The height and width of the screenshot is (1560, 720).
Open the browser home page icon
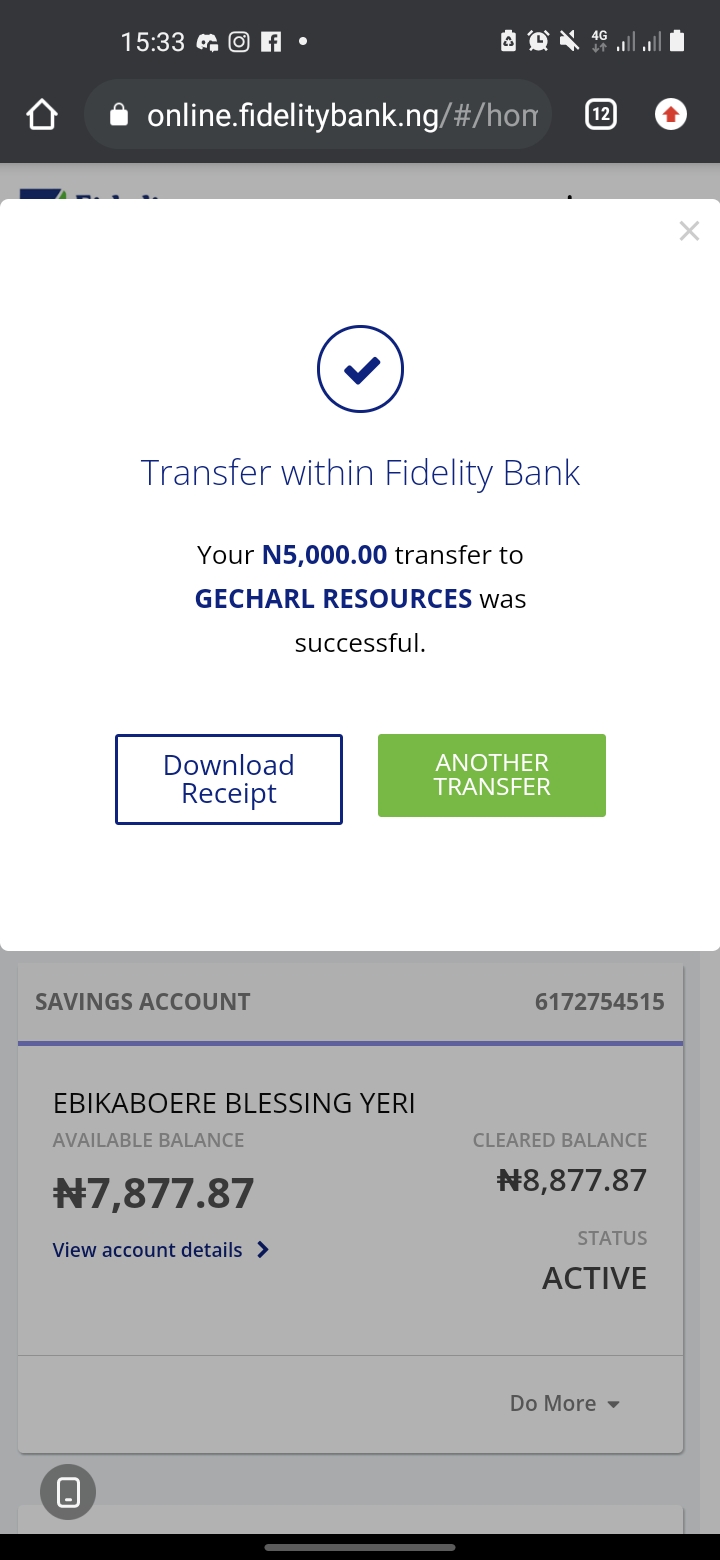click(x=42, y=115)
